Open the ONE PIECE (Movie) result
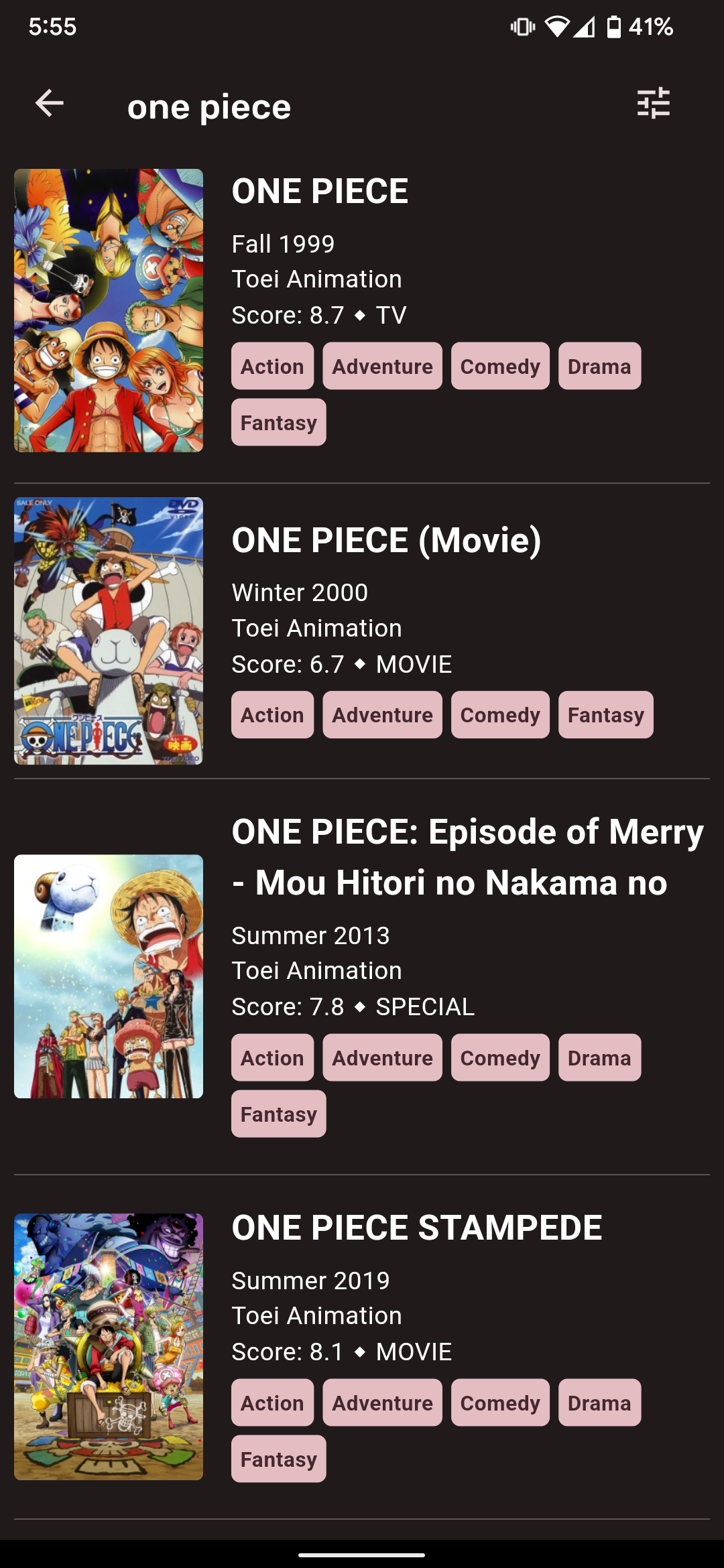The height and width of the screenshot is (1568, 724). point(386,540)
